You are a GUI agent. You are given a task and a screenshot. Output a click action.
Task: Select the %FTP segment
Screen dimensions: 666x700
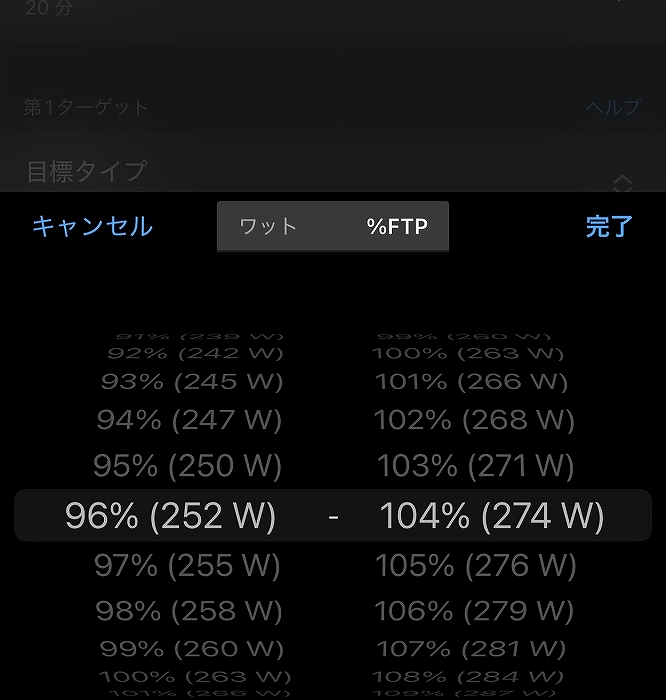point(396,227)
